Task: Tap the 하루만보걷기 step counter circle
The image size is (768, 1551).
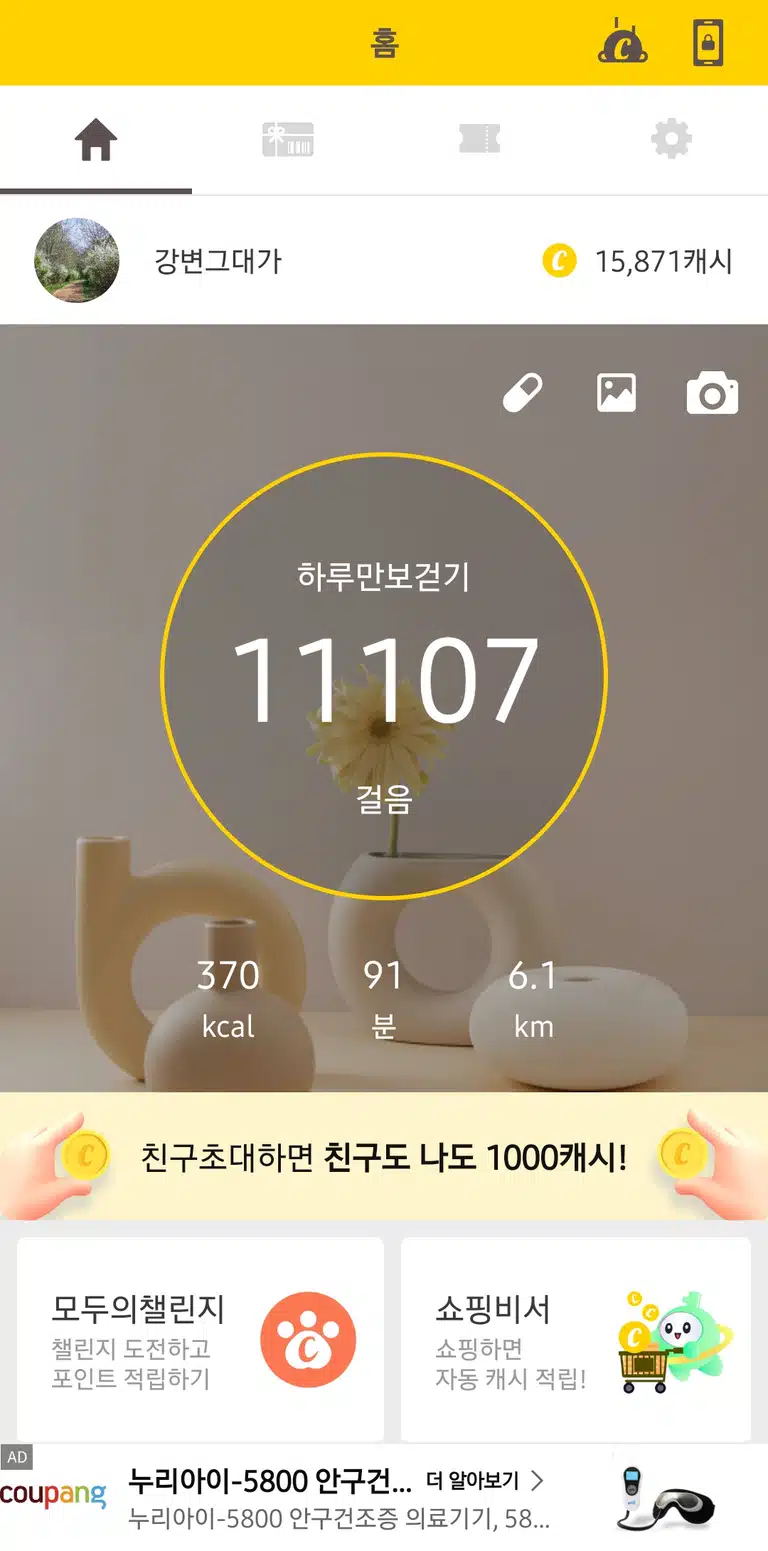Action: coord(384,676)
